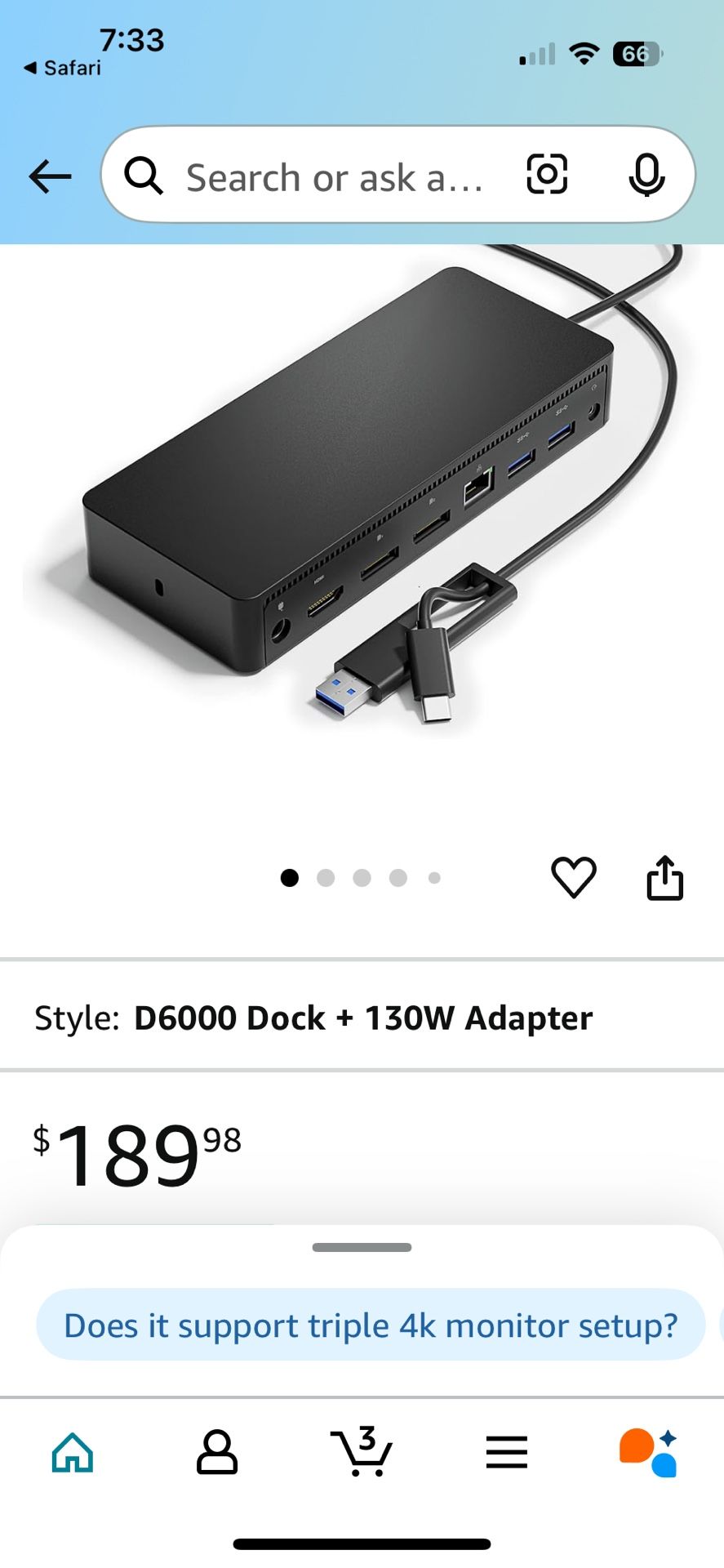
Task: Select the last image carousel dot
Action: point(433,878)
